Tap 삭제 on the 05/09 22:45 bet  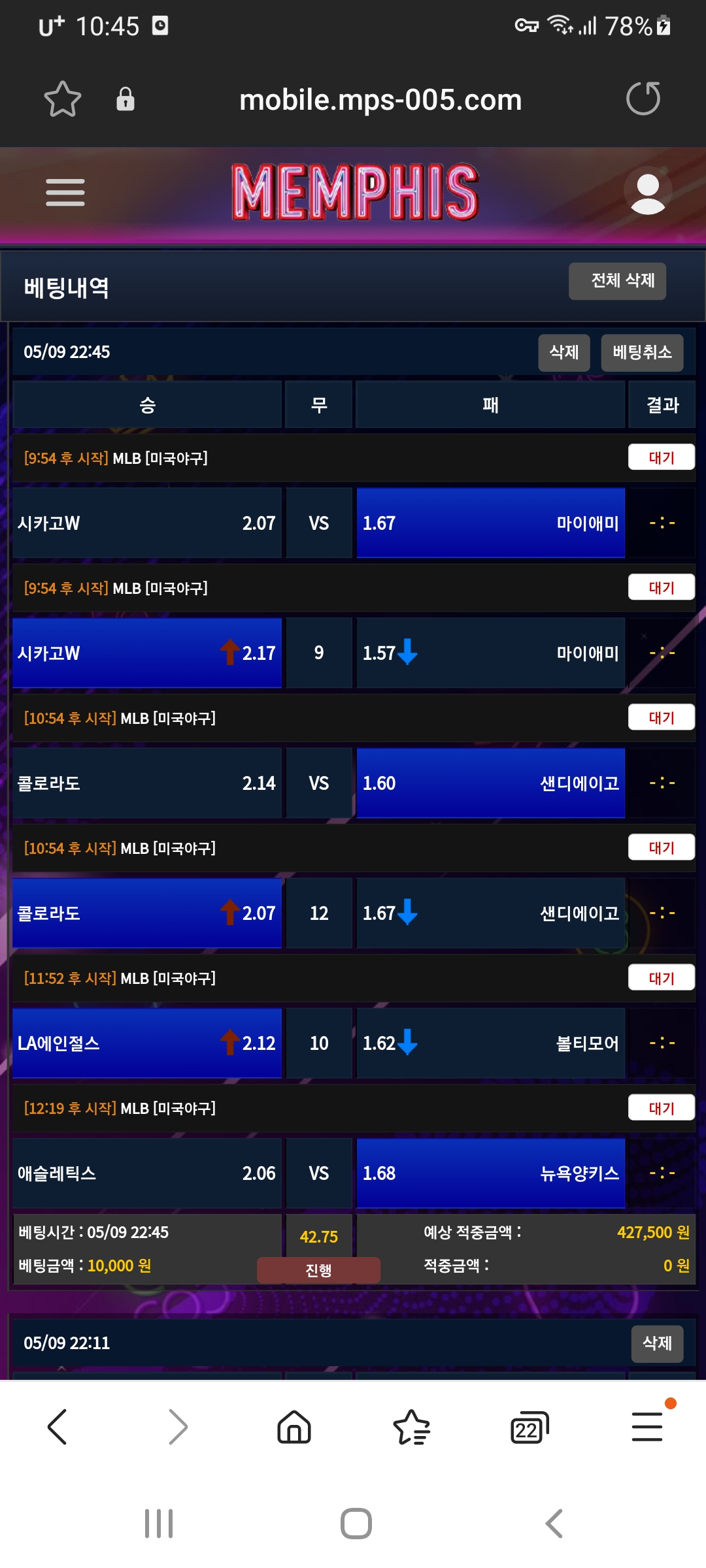coord(563,353)
